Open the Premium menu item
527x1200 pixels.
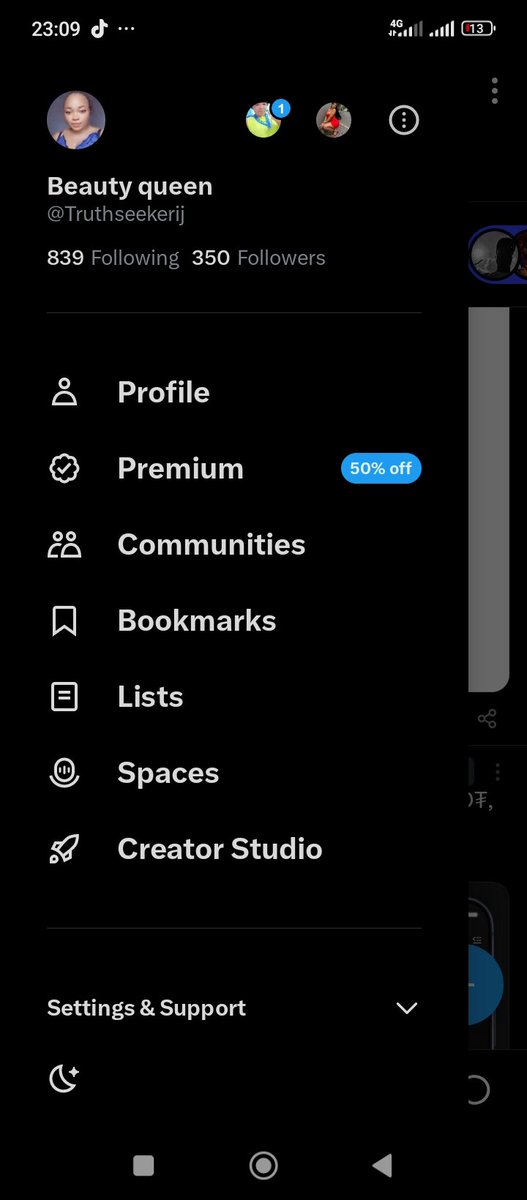(x=234, y=468)
